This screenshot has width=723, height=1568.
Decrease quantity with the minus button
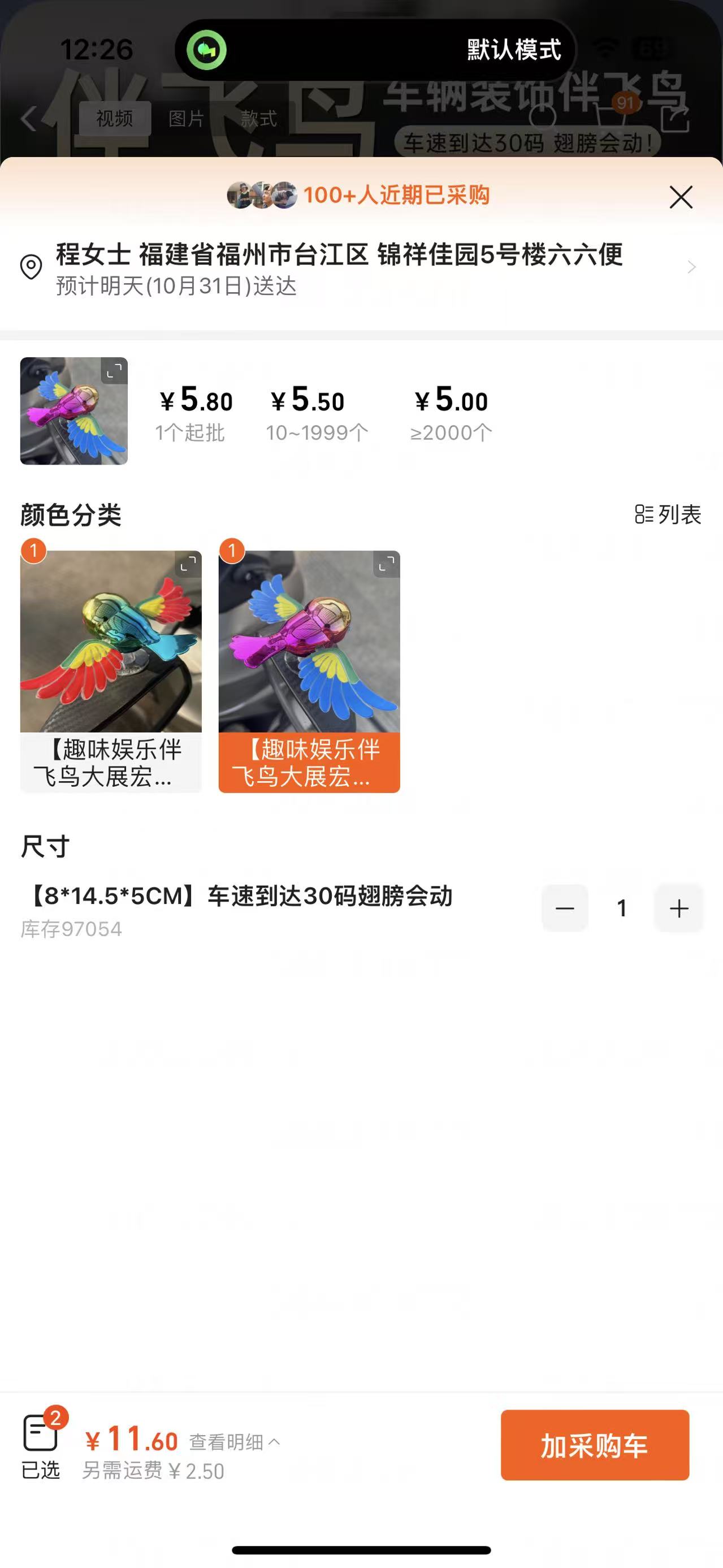click(x=565, y=908)
